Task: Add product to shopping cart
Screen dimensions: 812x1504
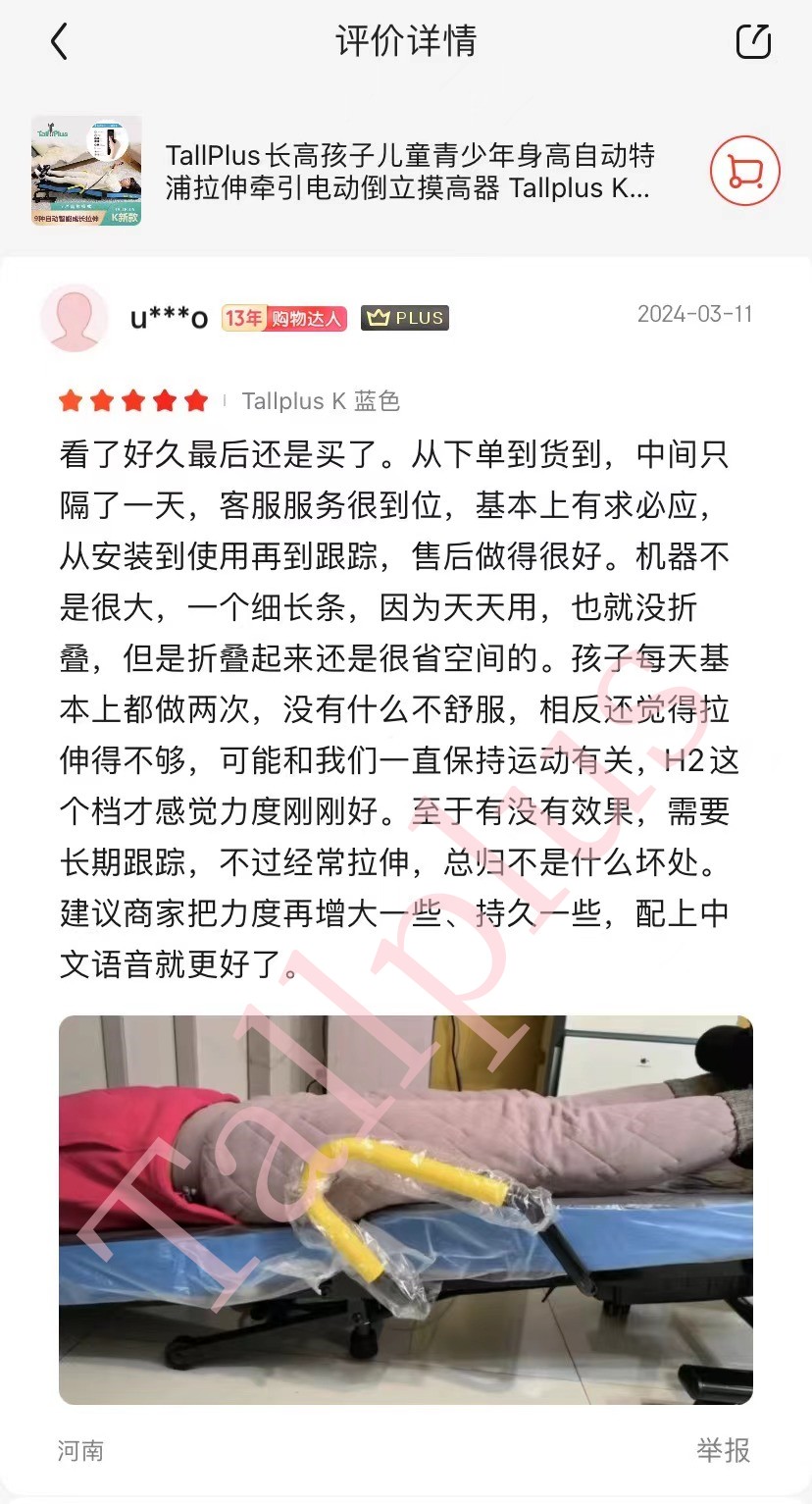Action: [744, 171]
